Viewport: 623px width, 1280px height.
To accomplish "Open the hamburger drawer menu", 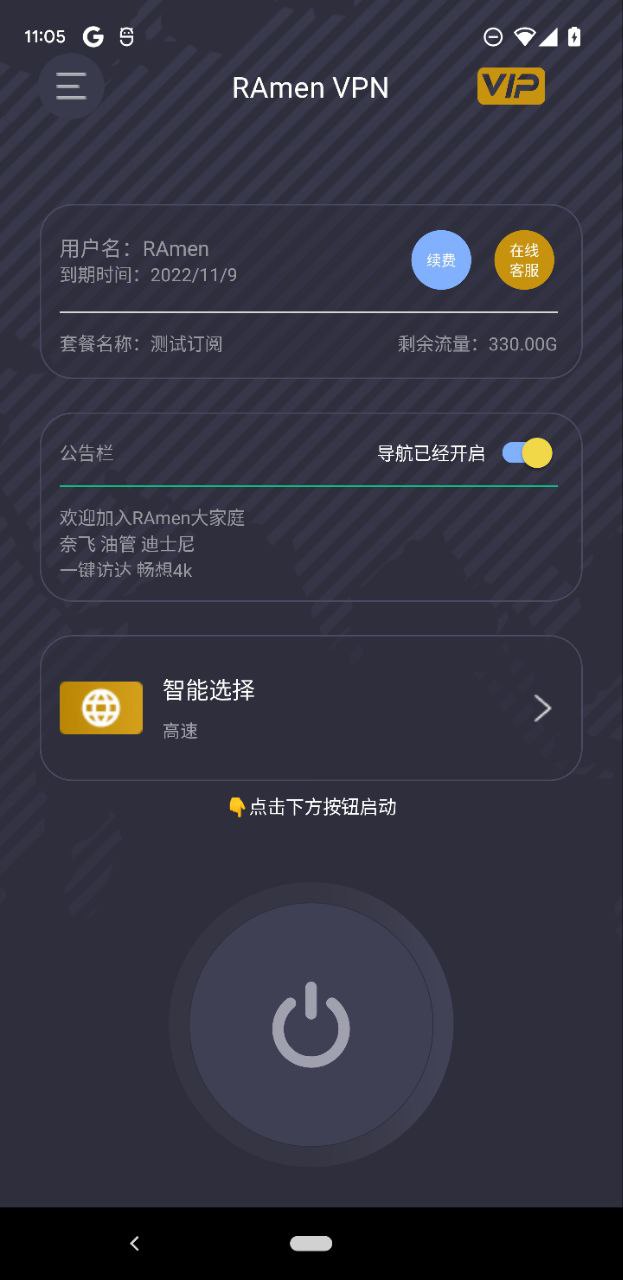I will coord(71,87).
